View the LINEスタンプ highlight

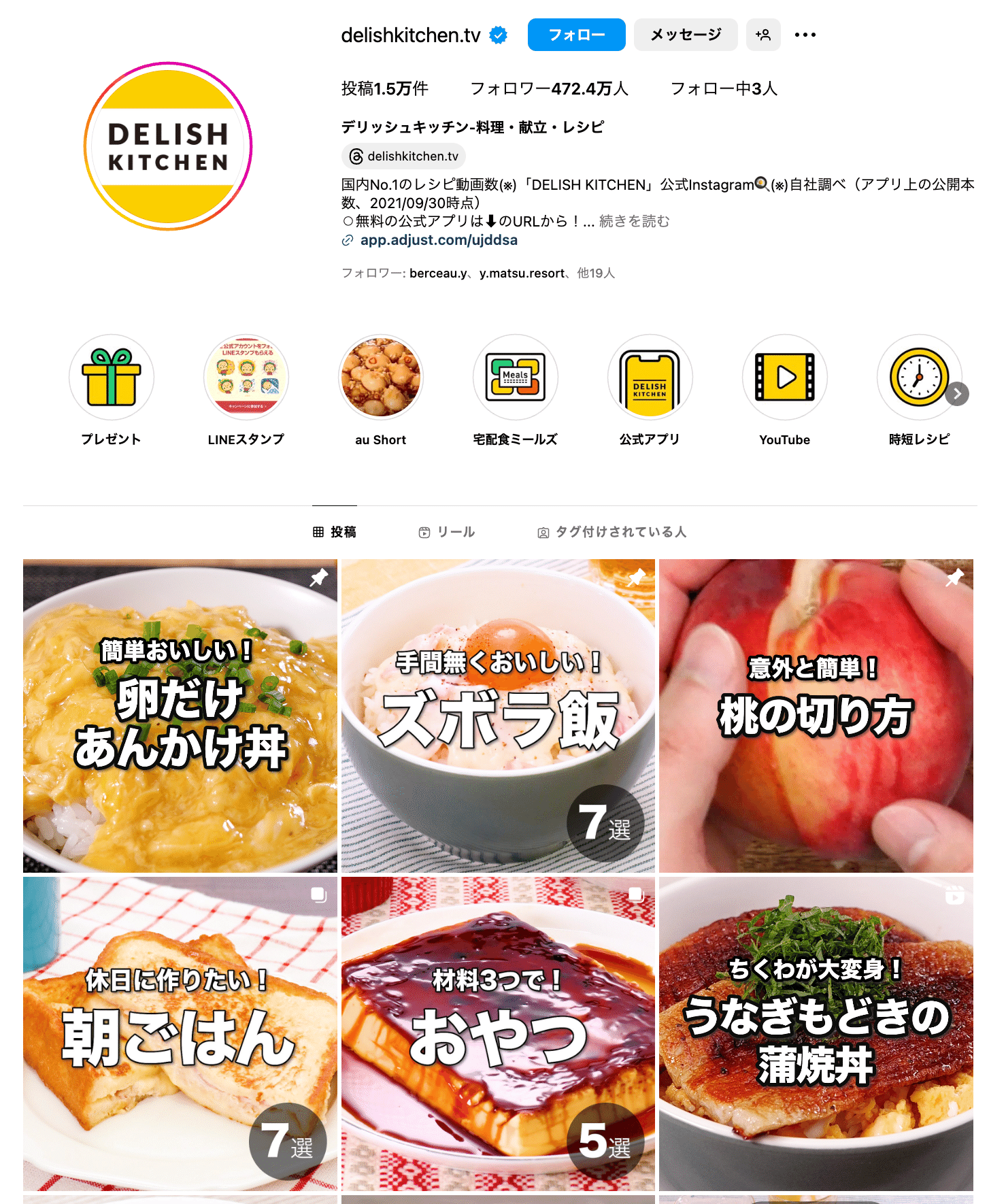[246, 377]
